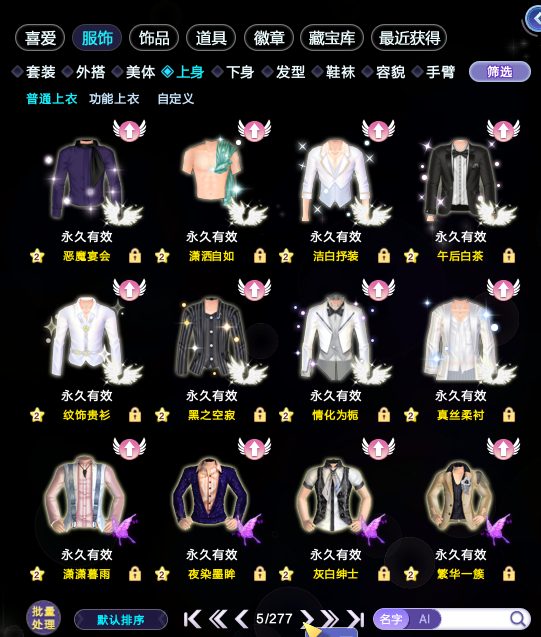Open the 筛选 filter button
The image size is (541, 637).
(500, 72)
